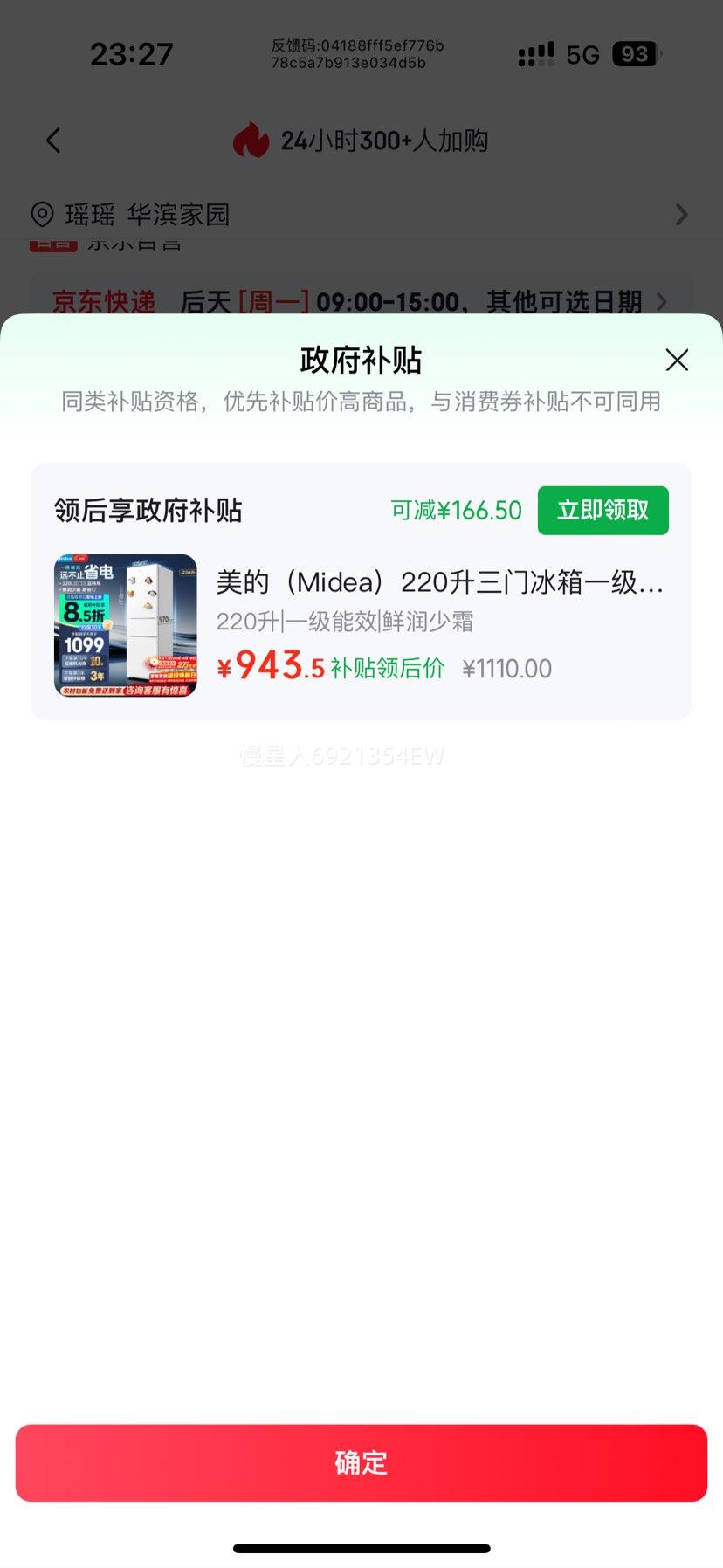Click the flame icon near 24小时300+人加购

[252, 140]
